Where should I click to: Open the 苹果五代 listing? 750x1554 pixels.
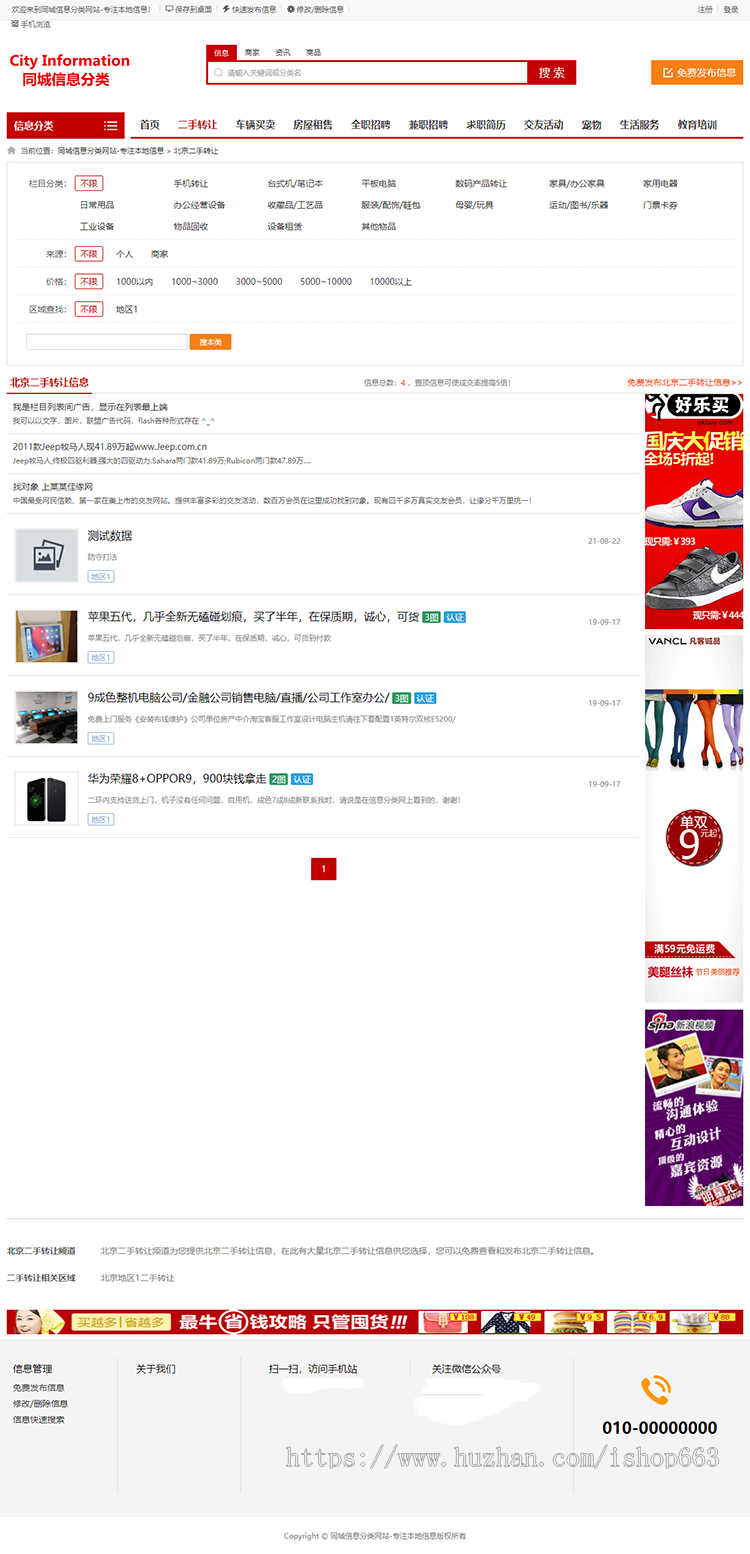coord(252,617)
